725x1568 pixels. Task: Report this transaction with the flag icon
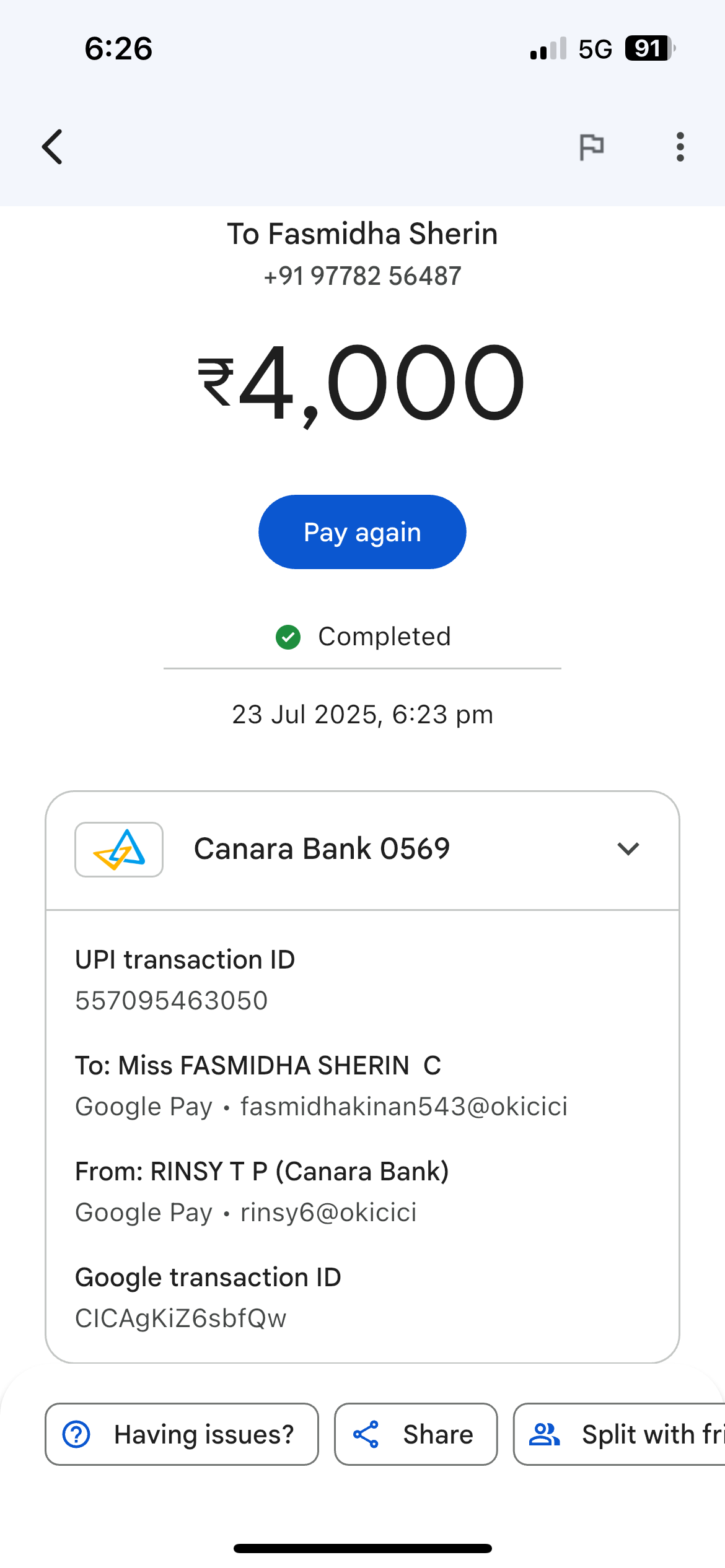591,147
